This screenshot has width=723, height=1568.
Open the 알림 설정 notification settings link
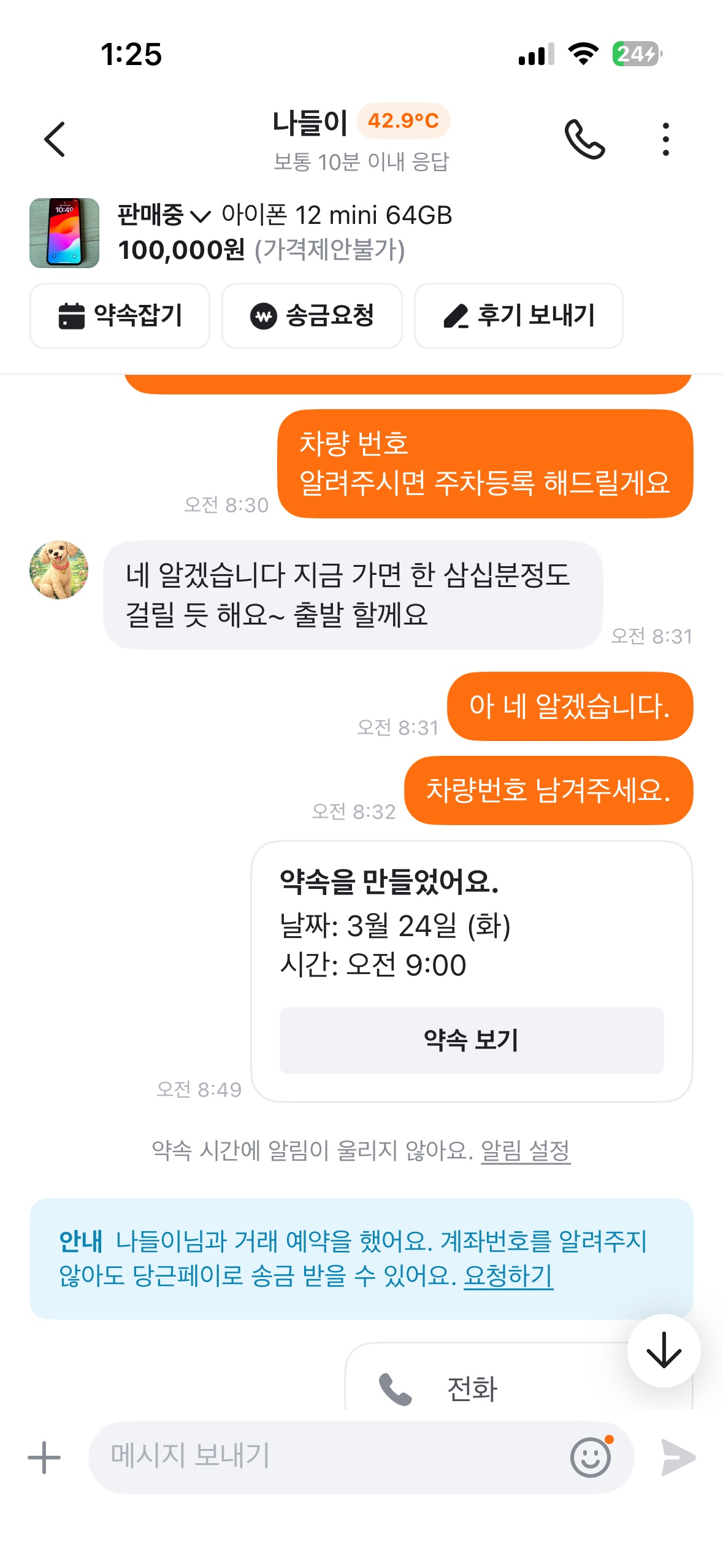[526, 1149]
